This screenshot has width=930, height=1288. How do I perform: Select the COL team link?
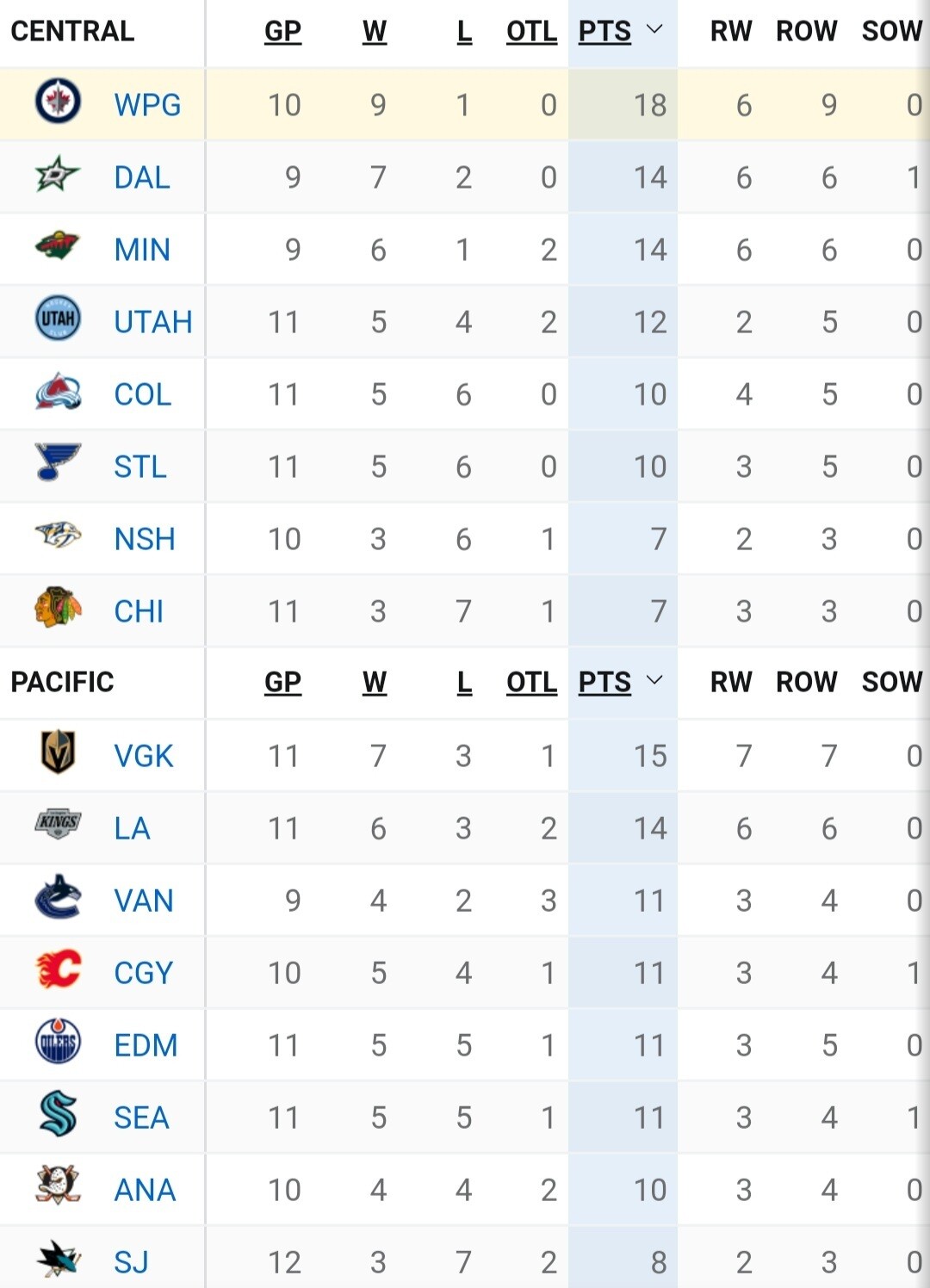(143, 394)
